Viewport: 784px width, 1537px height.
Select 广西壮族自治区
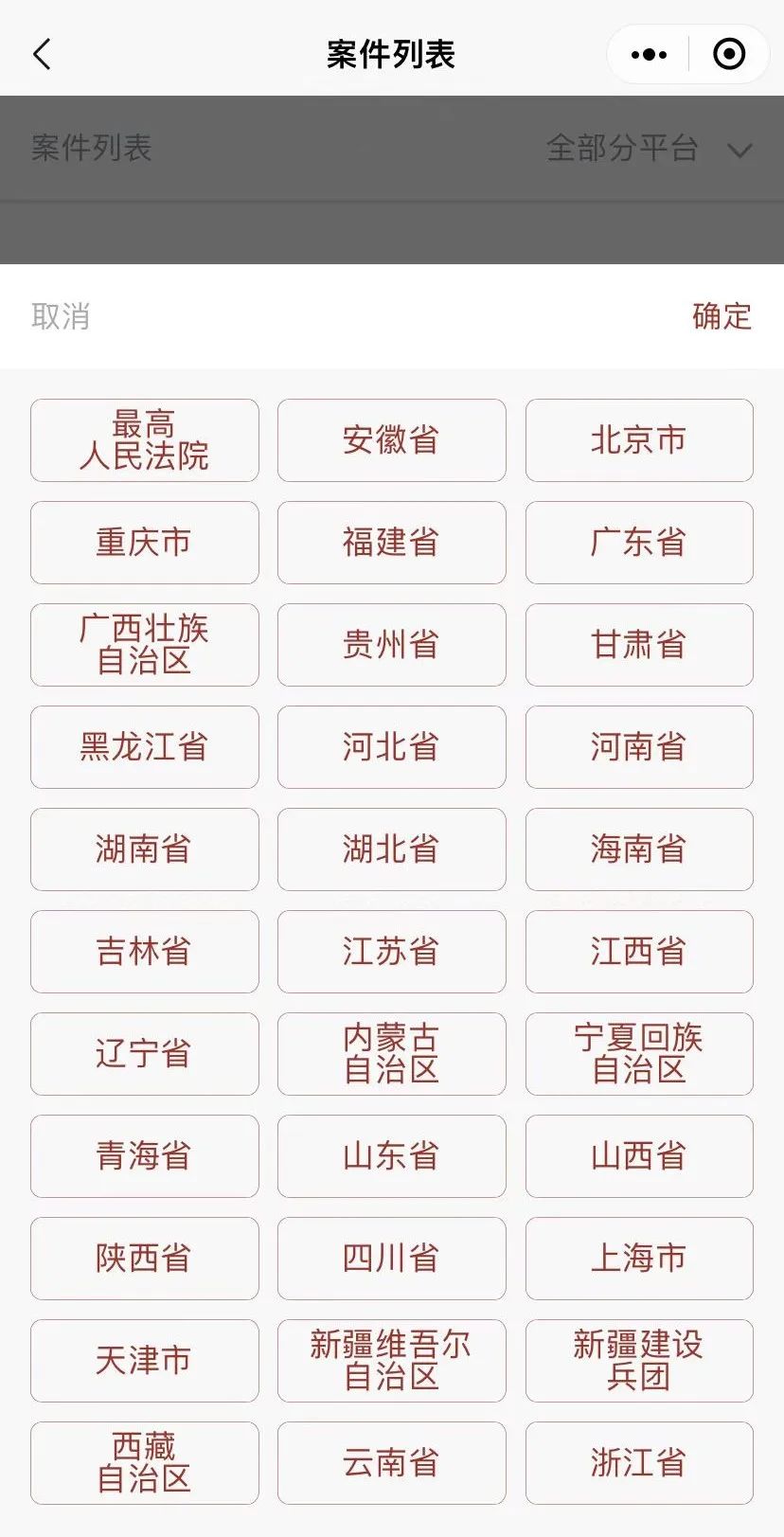coord(145,645)
